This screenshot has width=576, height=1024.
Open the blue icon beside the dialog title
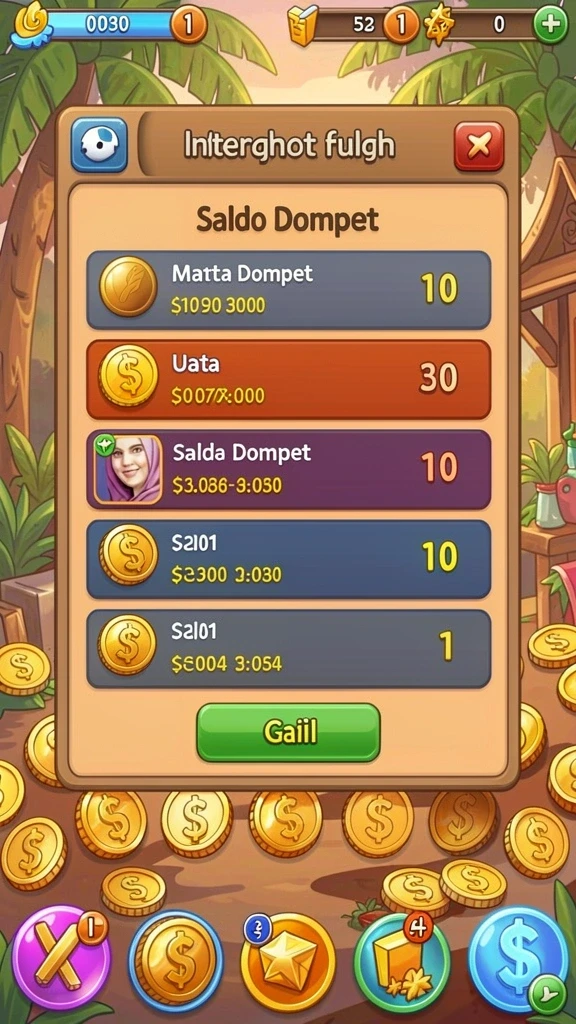(x=99, y=145)
